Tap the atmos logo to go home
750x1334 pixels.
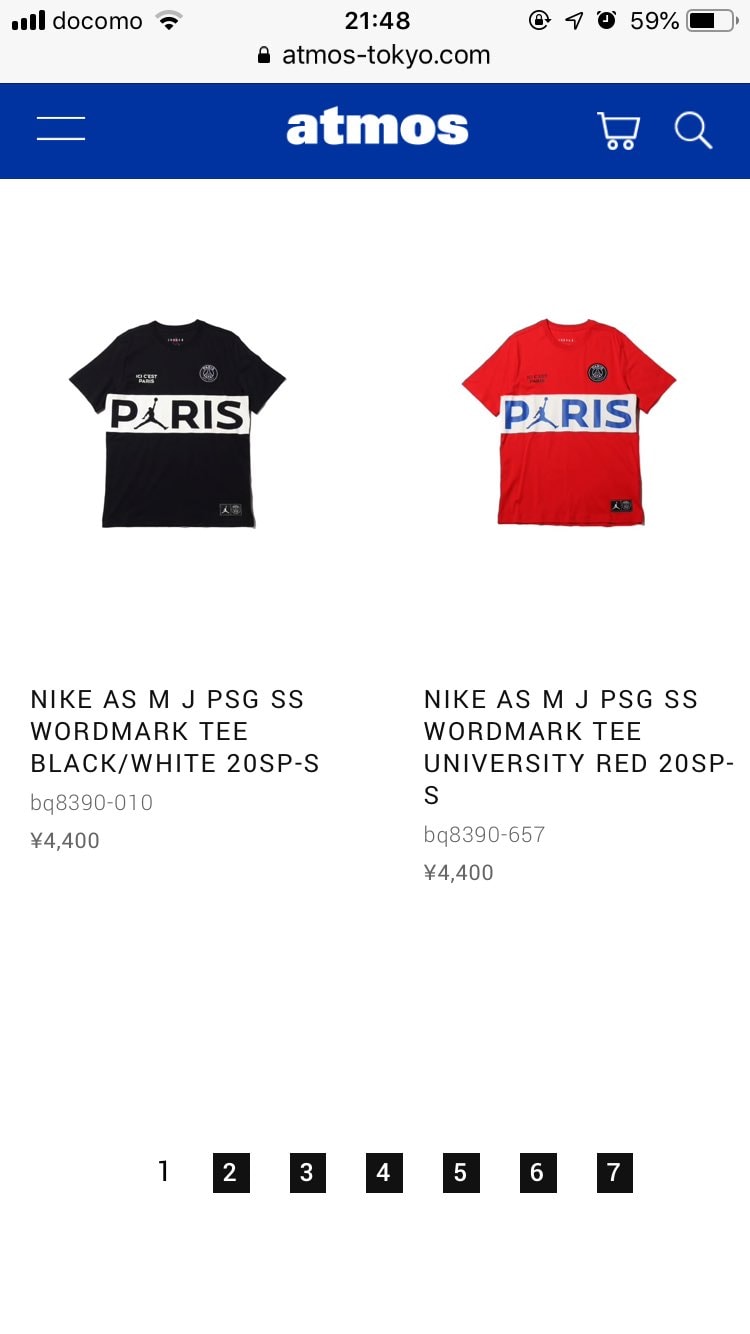click(x=377, y=128)
